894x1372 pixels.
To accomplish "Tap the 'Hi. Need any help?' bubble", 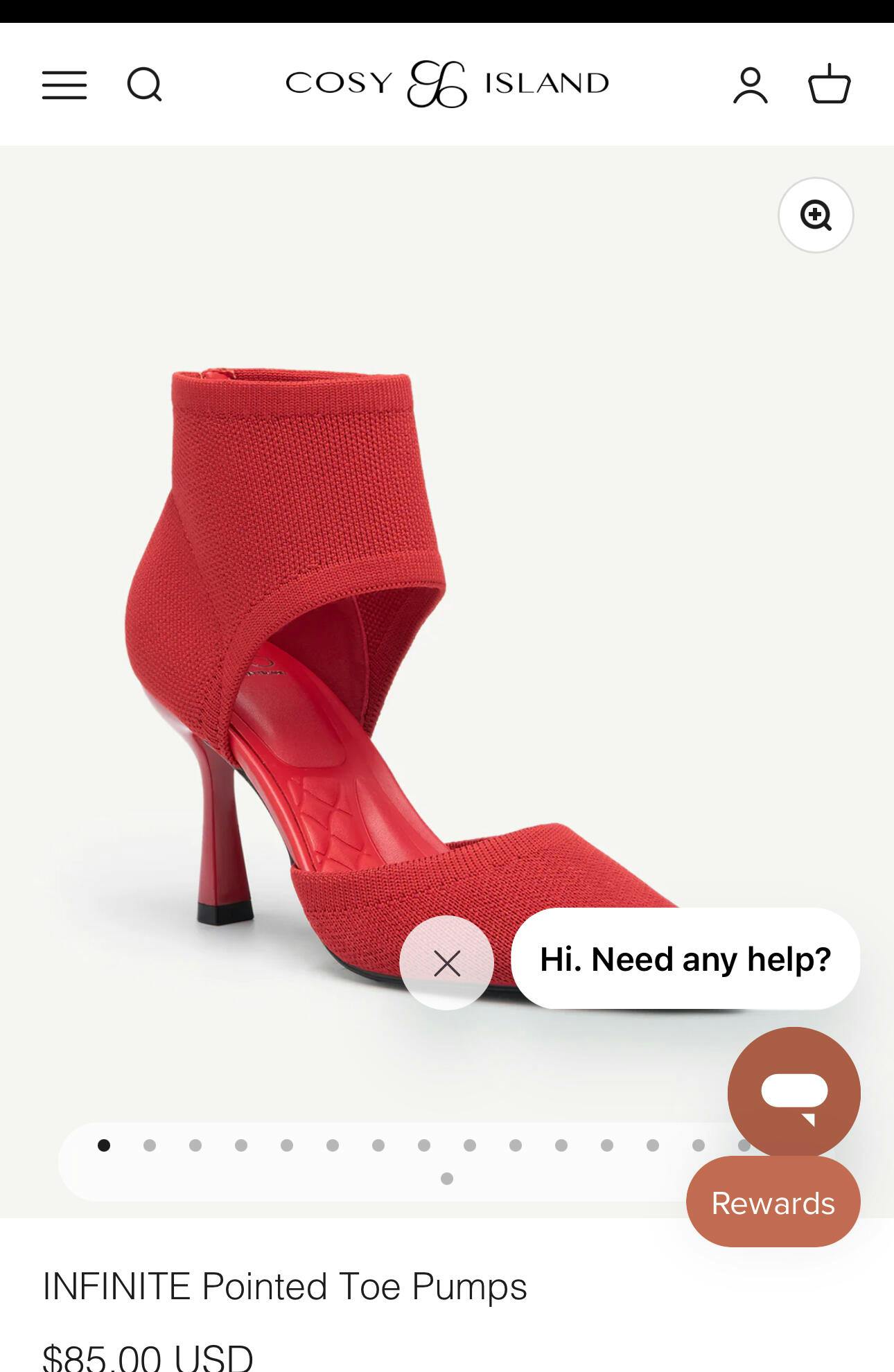I will click(x=685, y=959).
